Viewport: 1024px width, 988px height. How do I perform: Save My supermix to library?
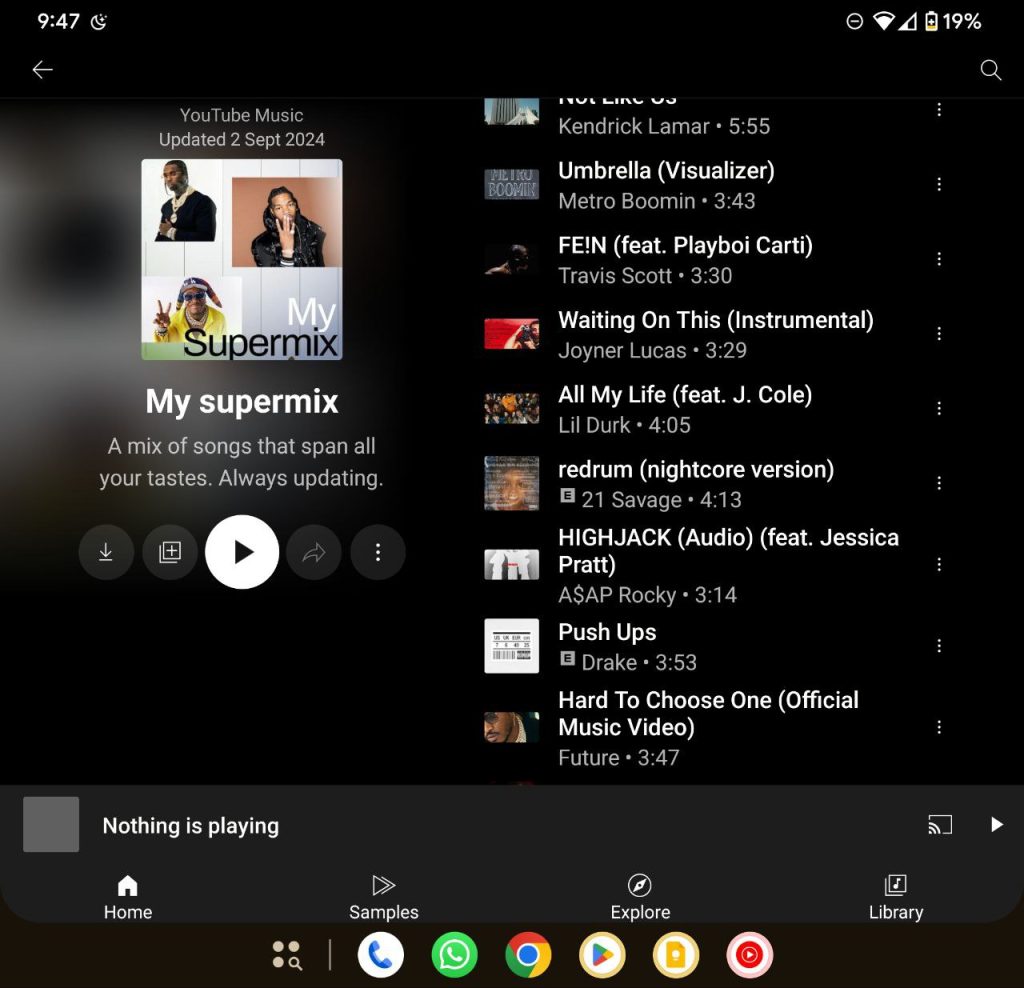pyautogui.click(x=170, y=552)
